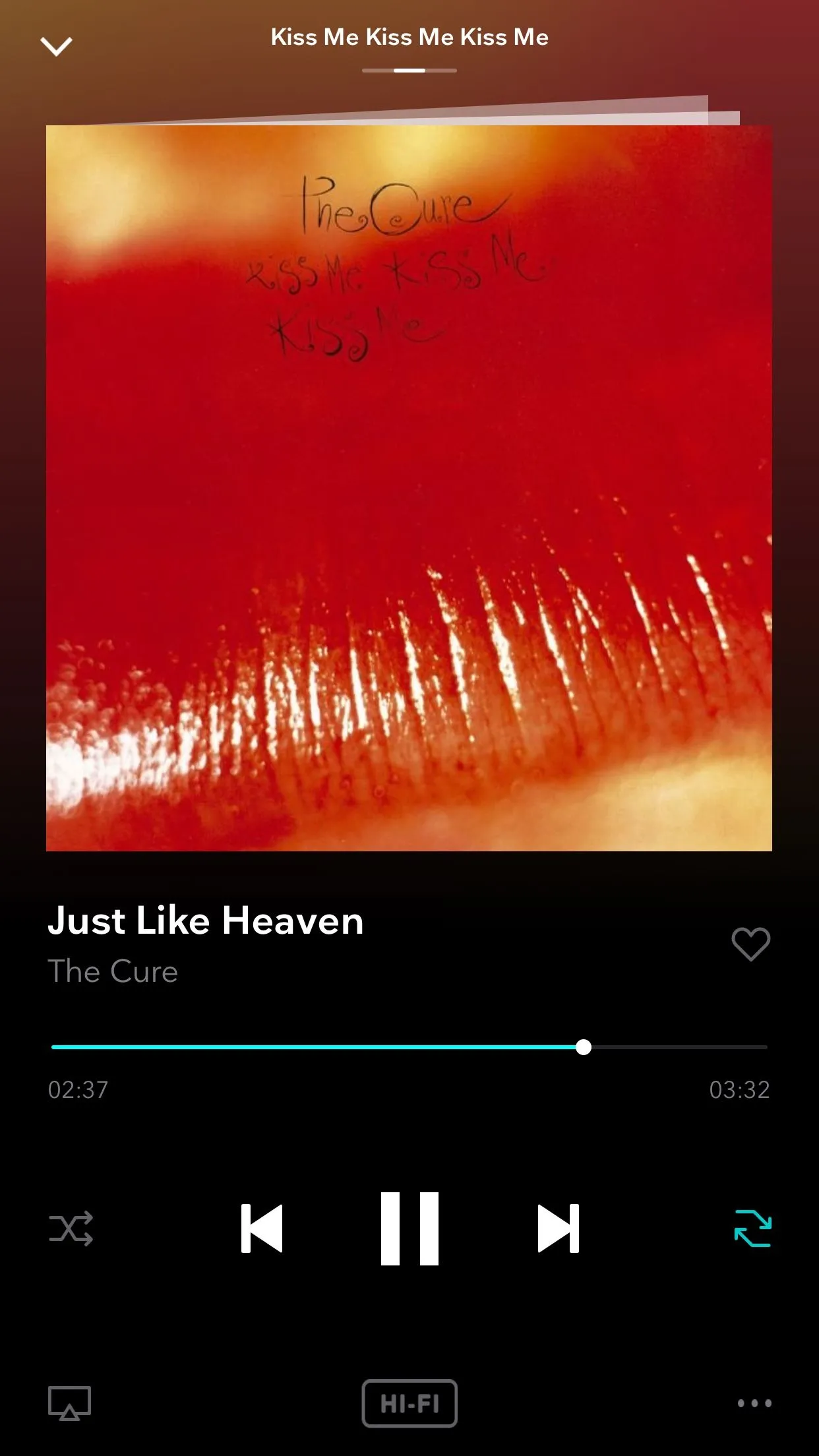This screenshot has width=819, height=1456.
Task: Pause Just Like Heaven
Action: (409, 1228)
